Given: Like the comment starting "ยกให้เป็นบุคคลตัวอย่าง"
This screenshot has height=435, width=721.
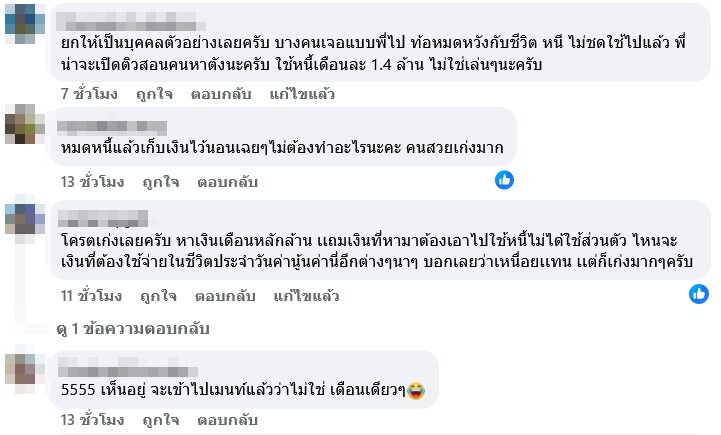Looking at the screenshot, I should coord(156,94).
